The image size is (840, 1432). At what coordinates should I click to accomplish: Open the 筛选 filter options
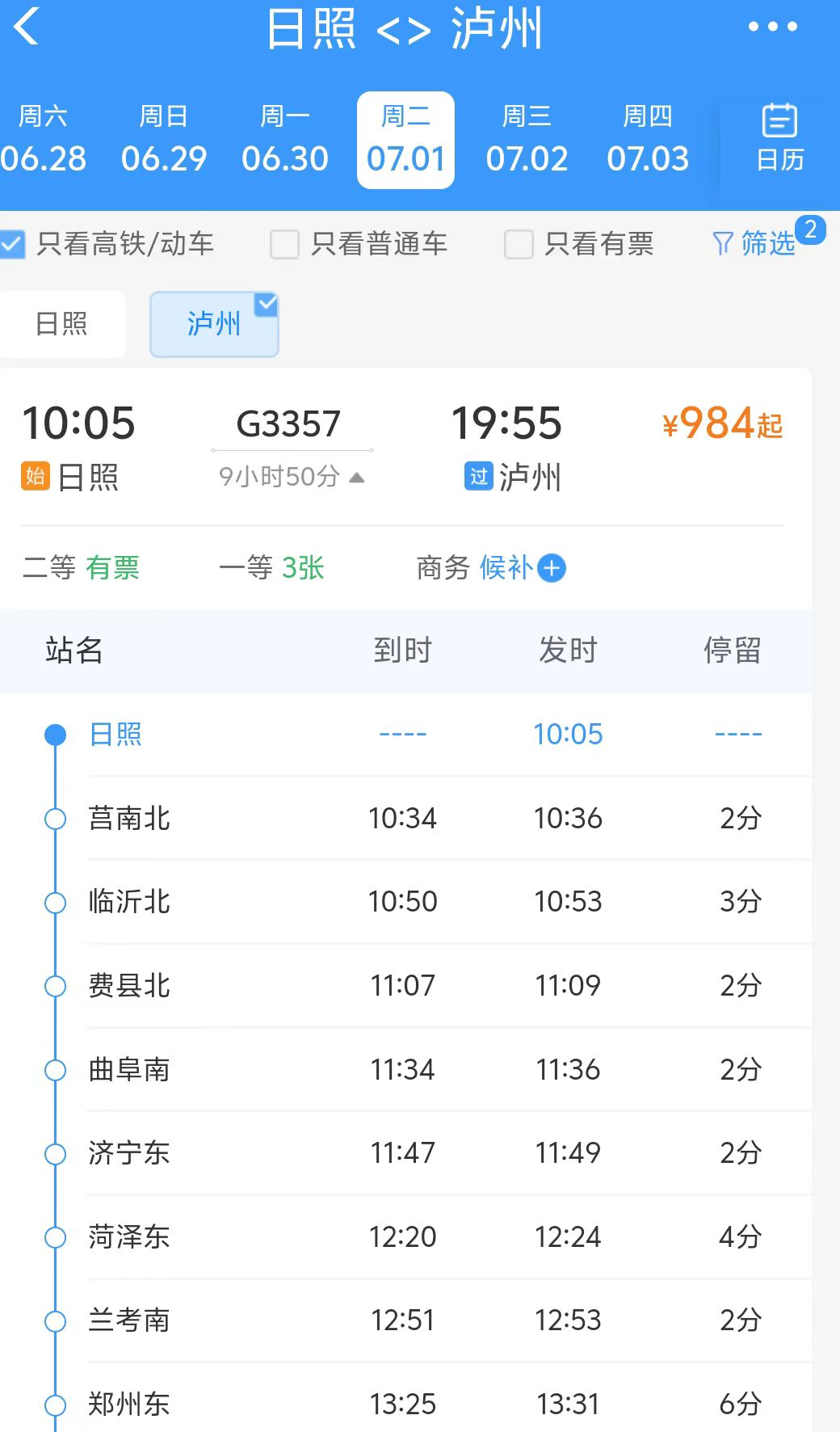tap(755, 243)
